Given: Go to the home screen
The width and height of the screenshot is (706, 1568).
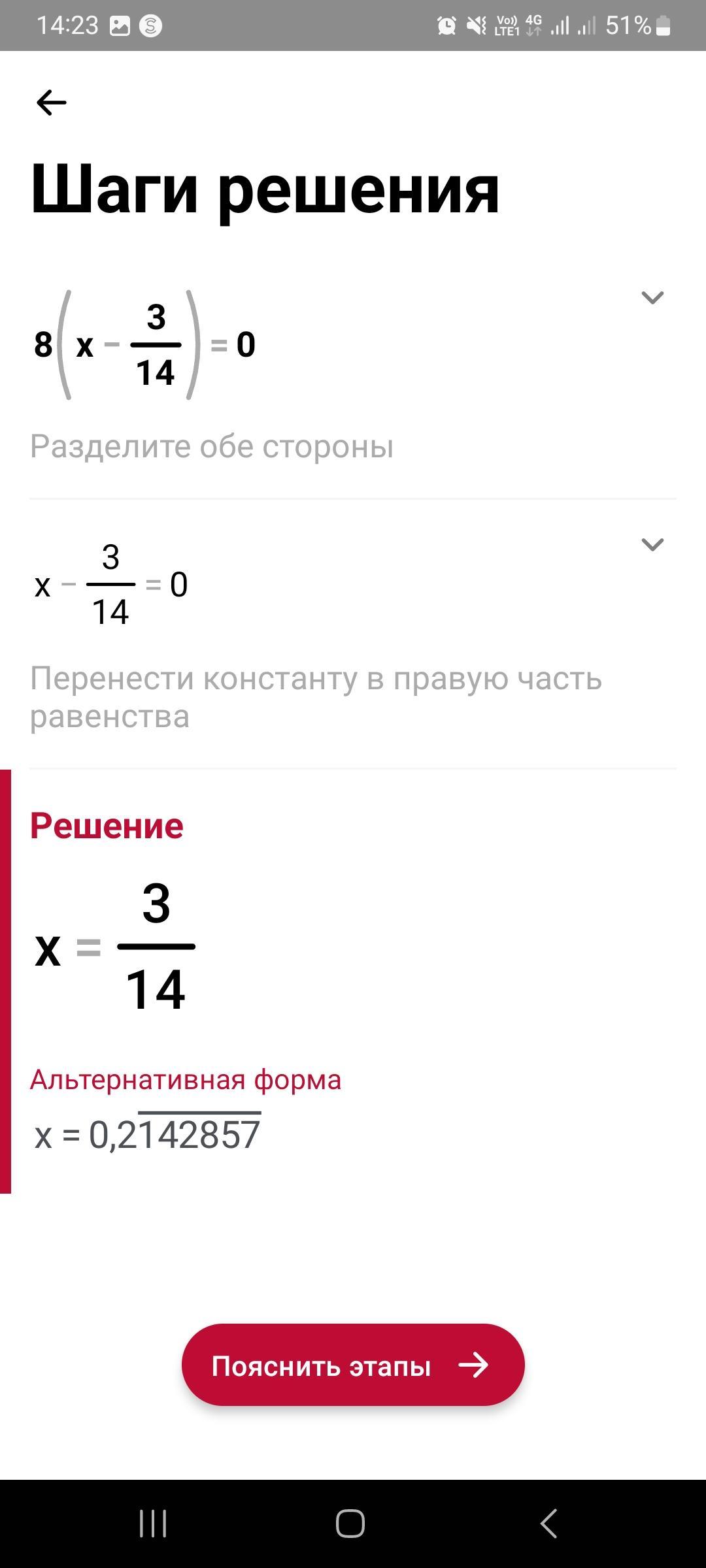Looking at the screenshot, I should (350, 1524).
